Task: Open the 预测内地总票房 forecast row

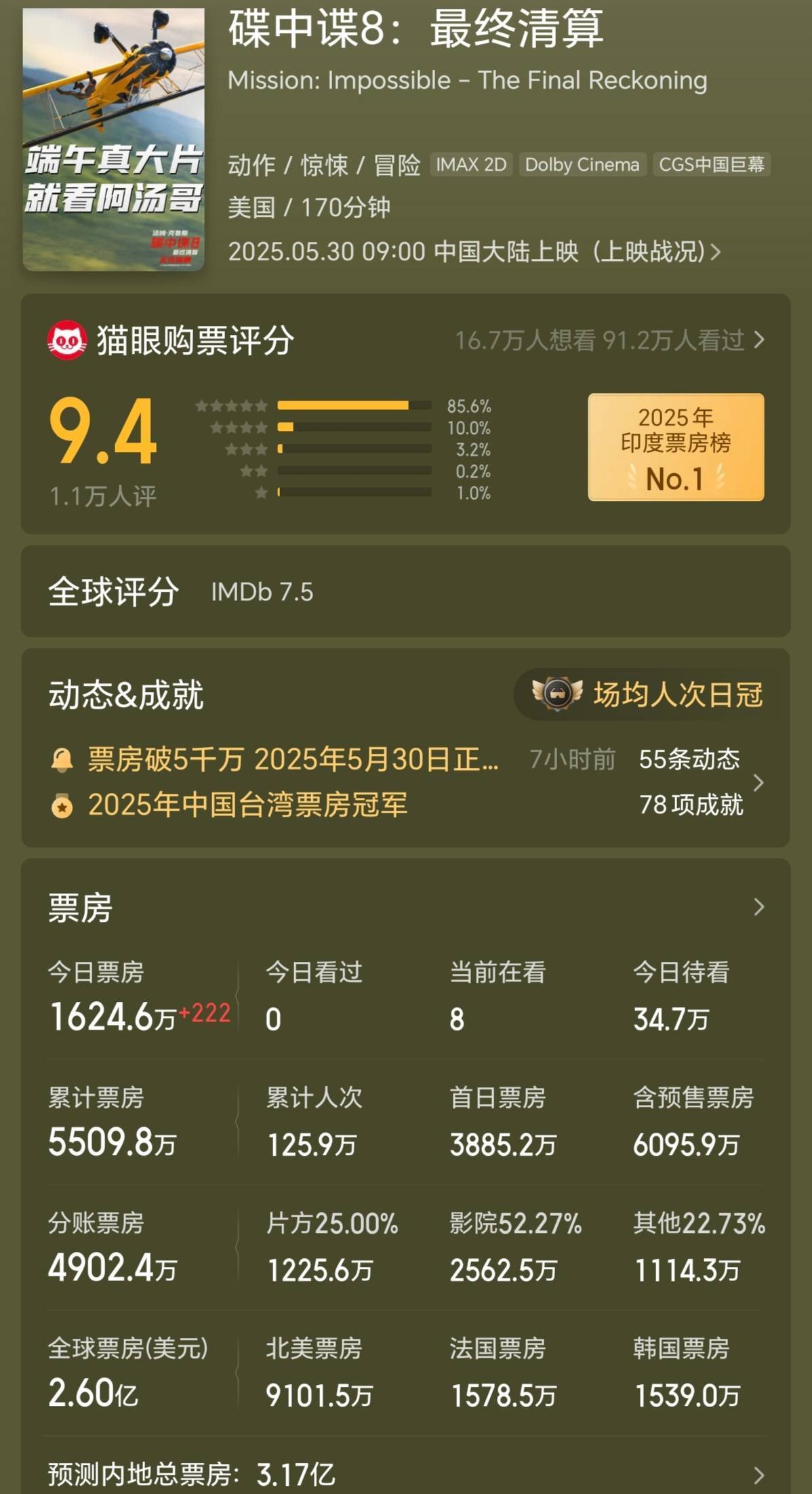Action: pyautogui.click(x=405, y=1474)
